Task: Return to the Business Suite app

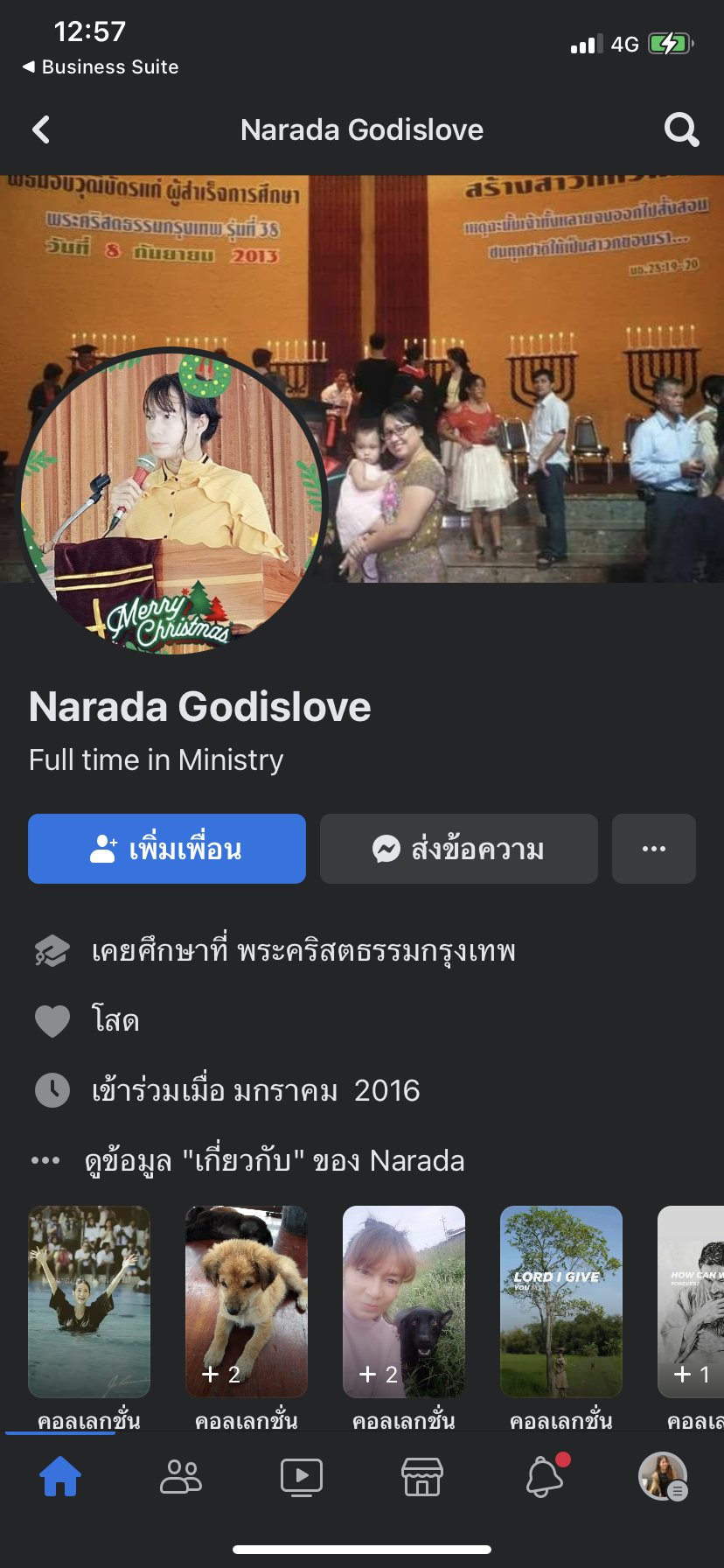Action: 101,67
